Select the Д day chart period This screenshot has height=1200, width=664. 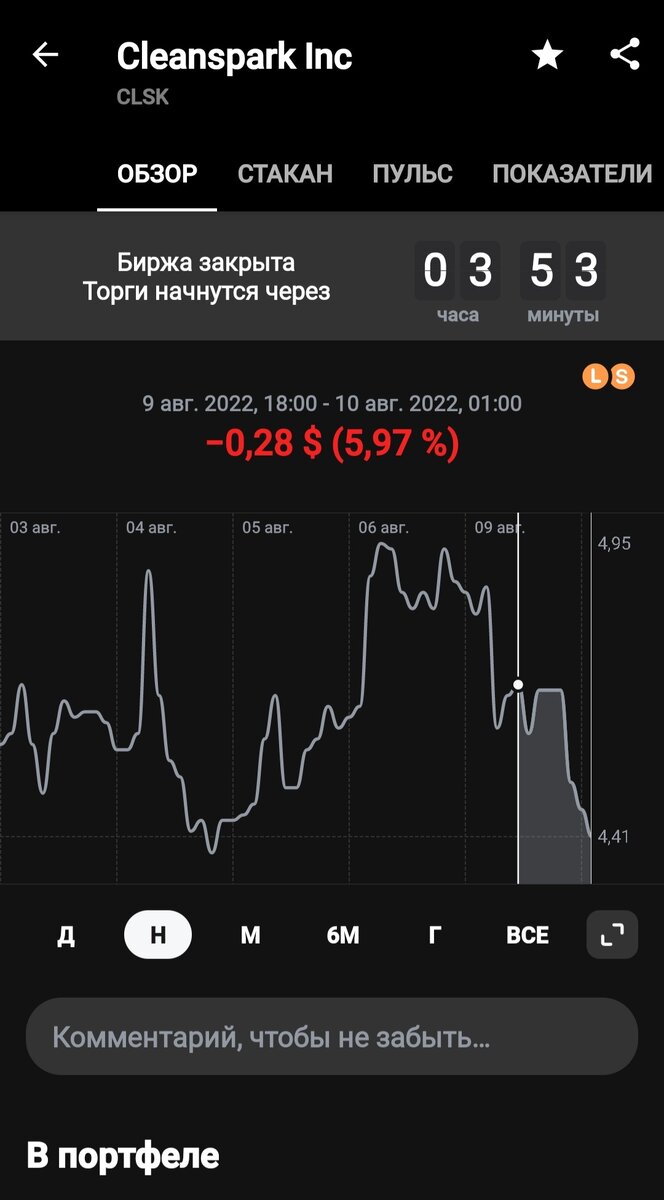tap(66, 935)
